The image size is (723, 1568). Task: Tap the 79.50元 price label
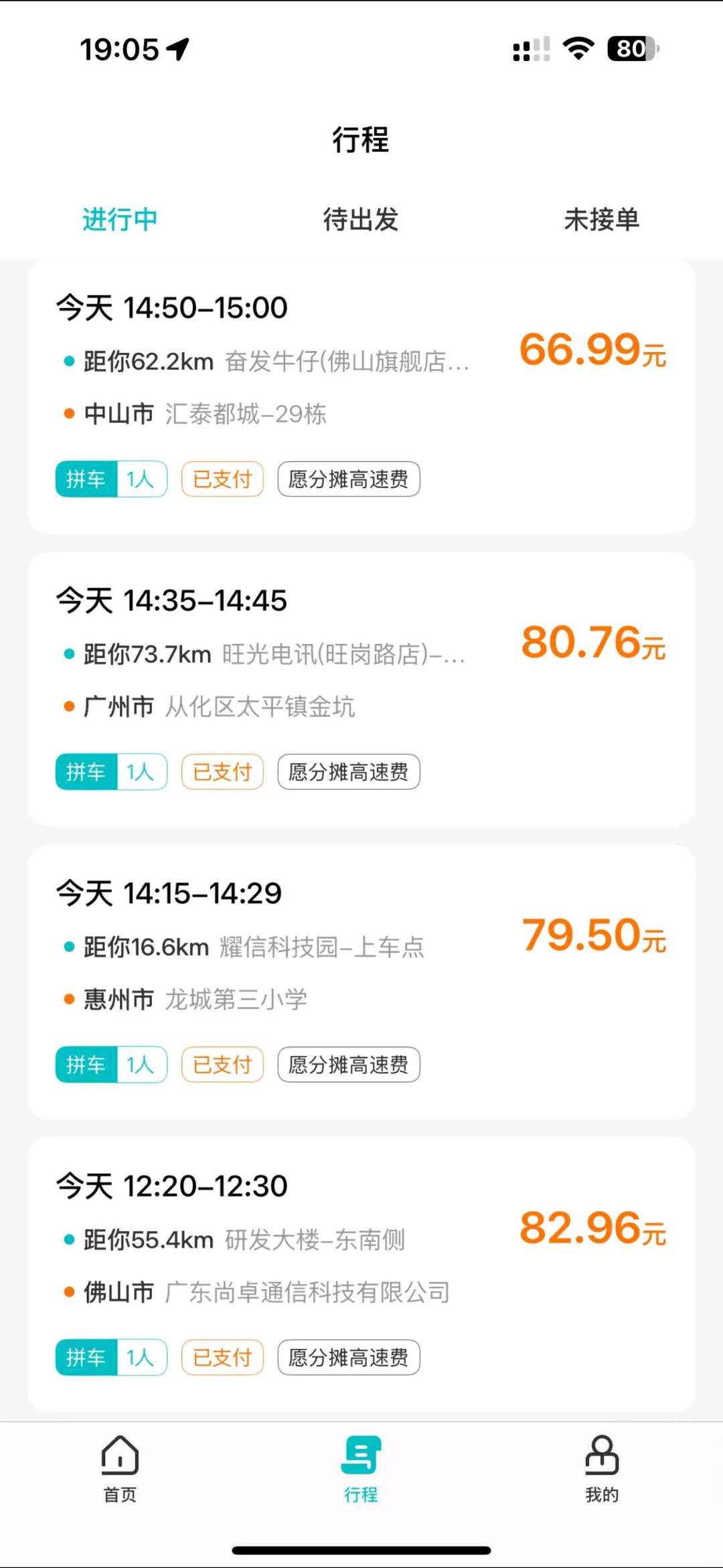(592, 936)
